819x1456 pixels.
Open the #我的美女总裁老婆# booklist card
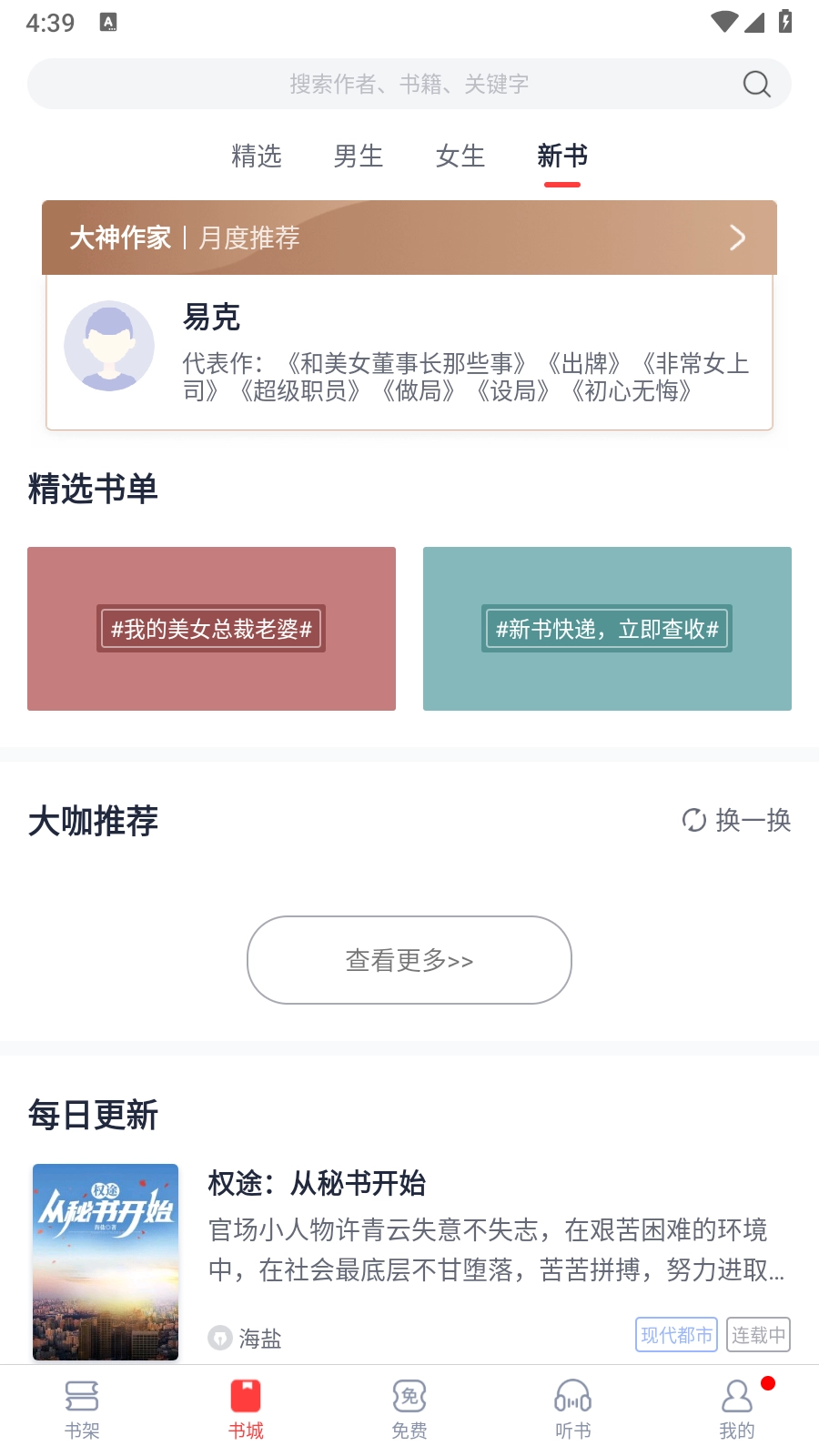point(211,628)
